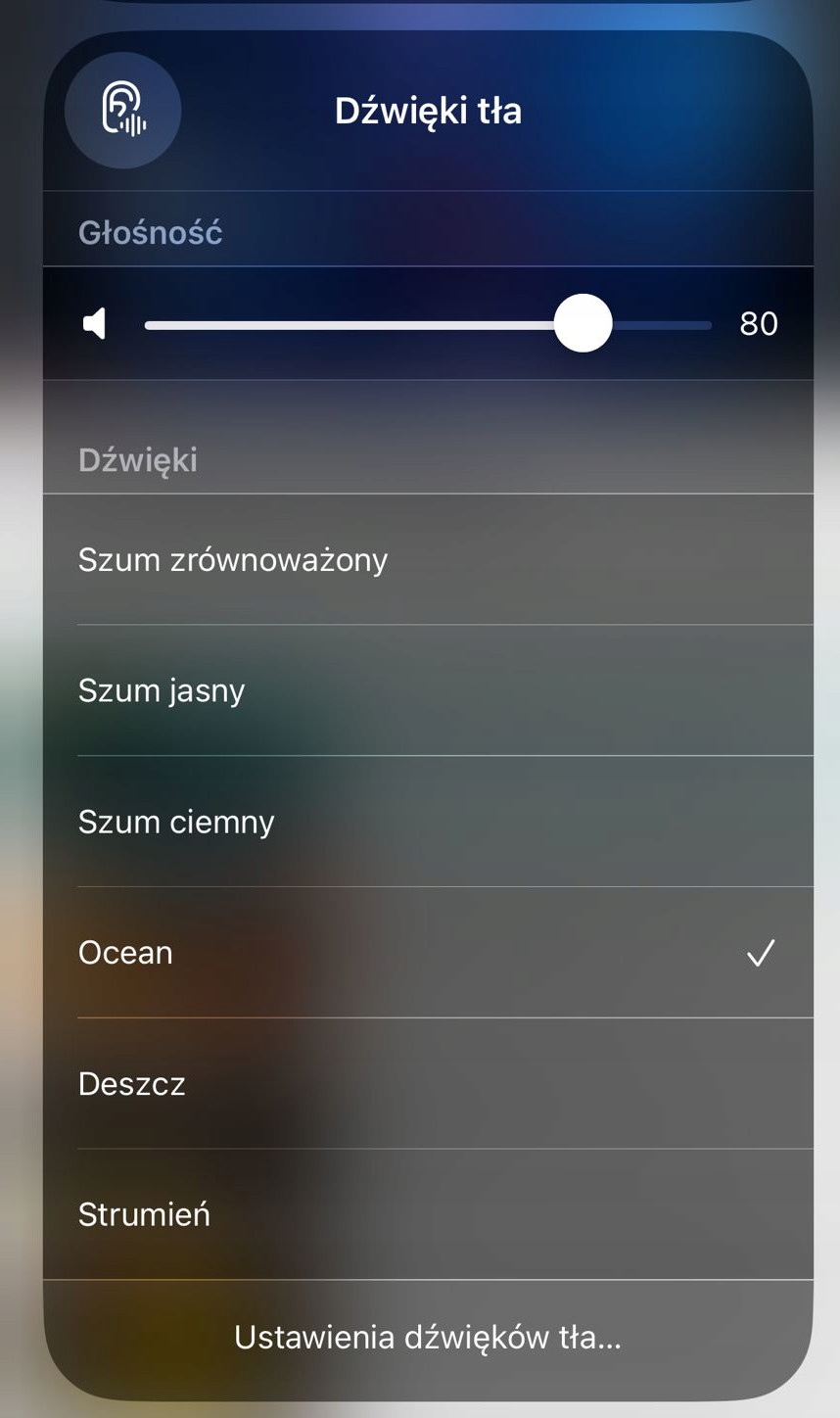The height and width of the screenshot is (1418, 840).
Task: Select the Szum zrównoważony sound
Action: [428, 560]
